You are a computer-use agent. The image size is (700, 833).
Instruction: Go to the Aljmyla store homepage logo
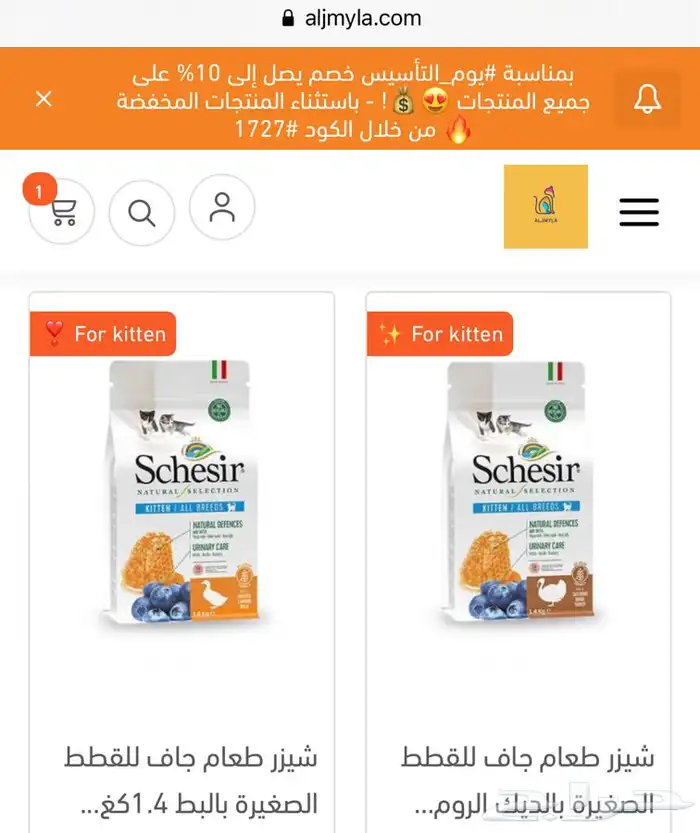coord(546,207)
